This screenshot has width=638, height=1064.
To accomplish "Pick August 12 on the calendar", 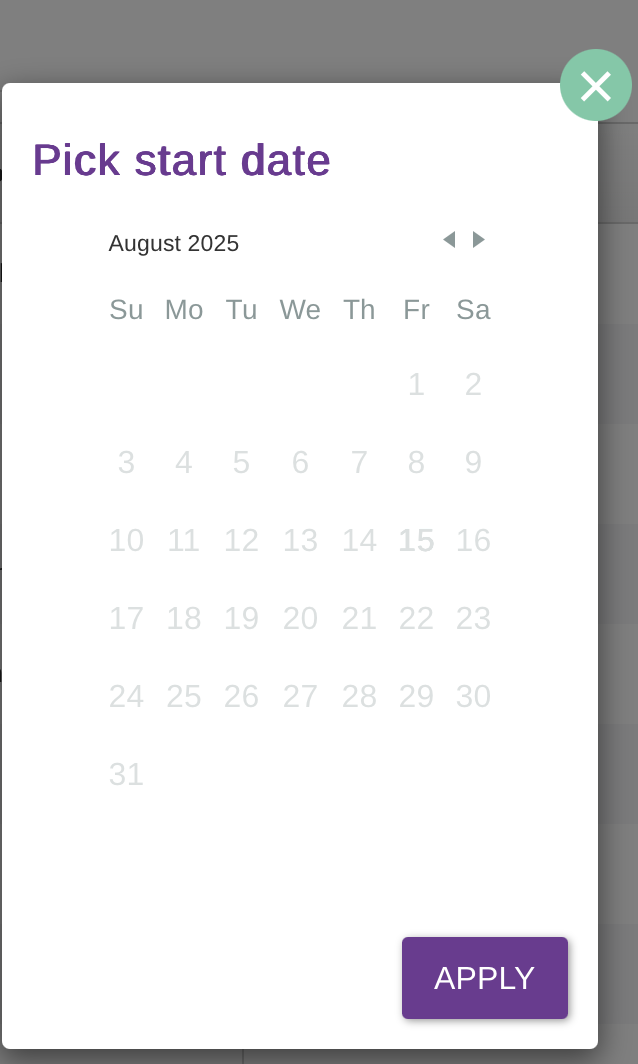I will 241,540.
